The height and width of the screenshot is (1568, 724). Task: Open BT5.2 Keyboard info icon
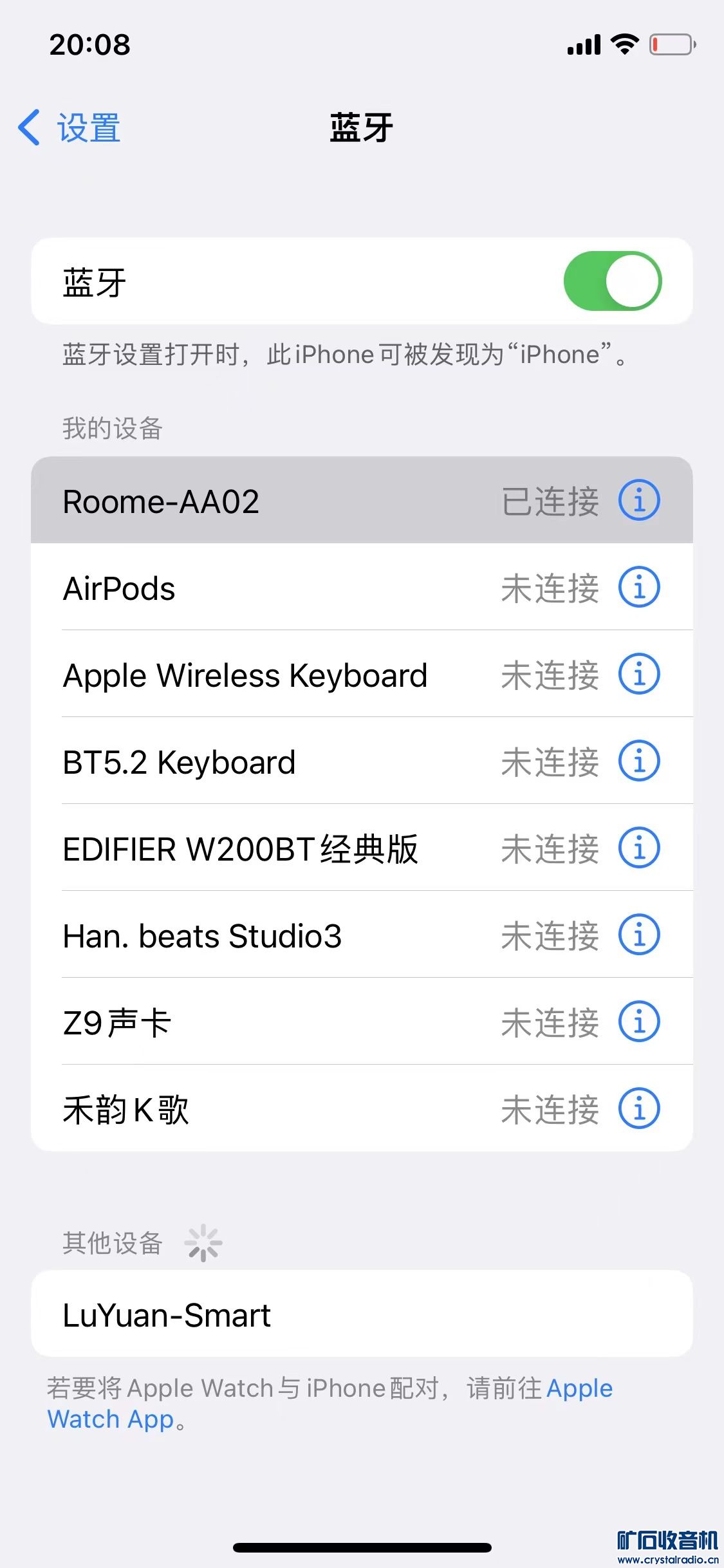[x=639, y=761]
